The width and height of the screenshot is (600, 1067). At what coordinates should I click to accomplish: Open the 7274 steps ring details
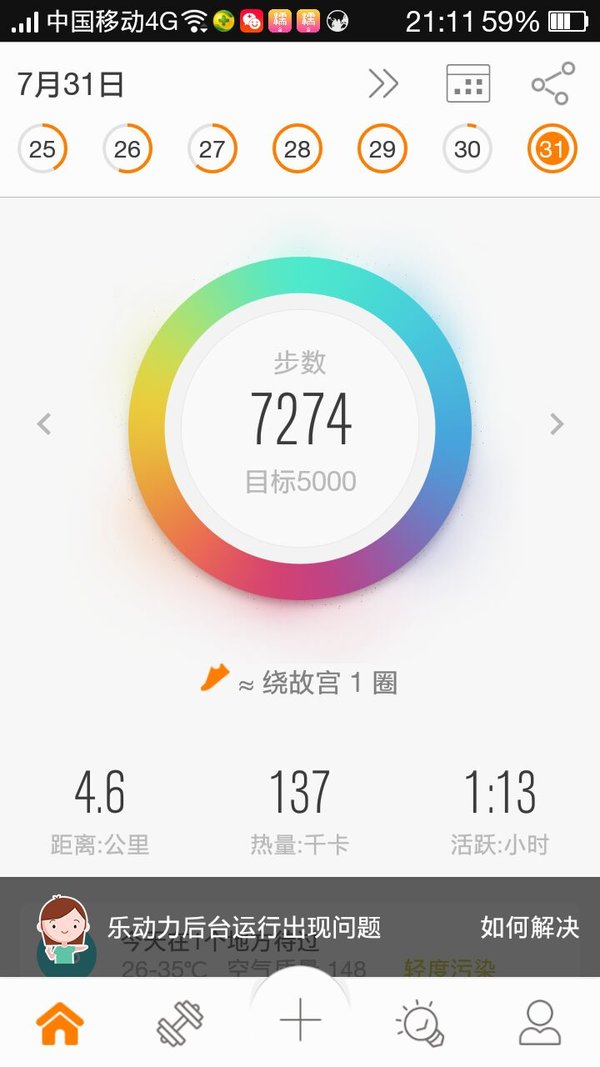300,428
